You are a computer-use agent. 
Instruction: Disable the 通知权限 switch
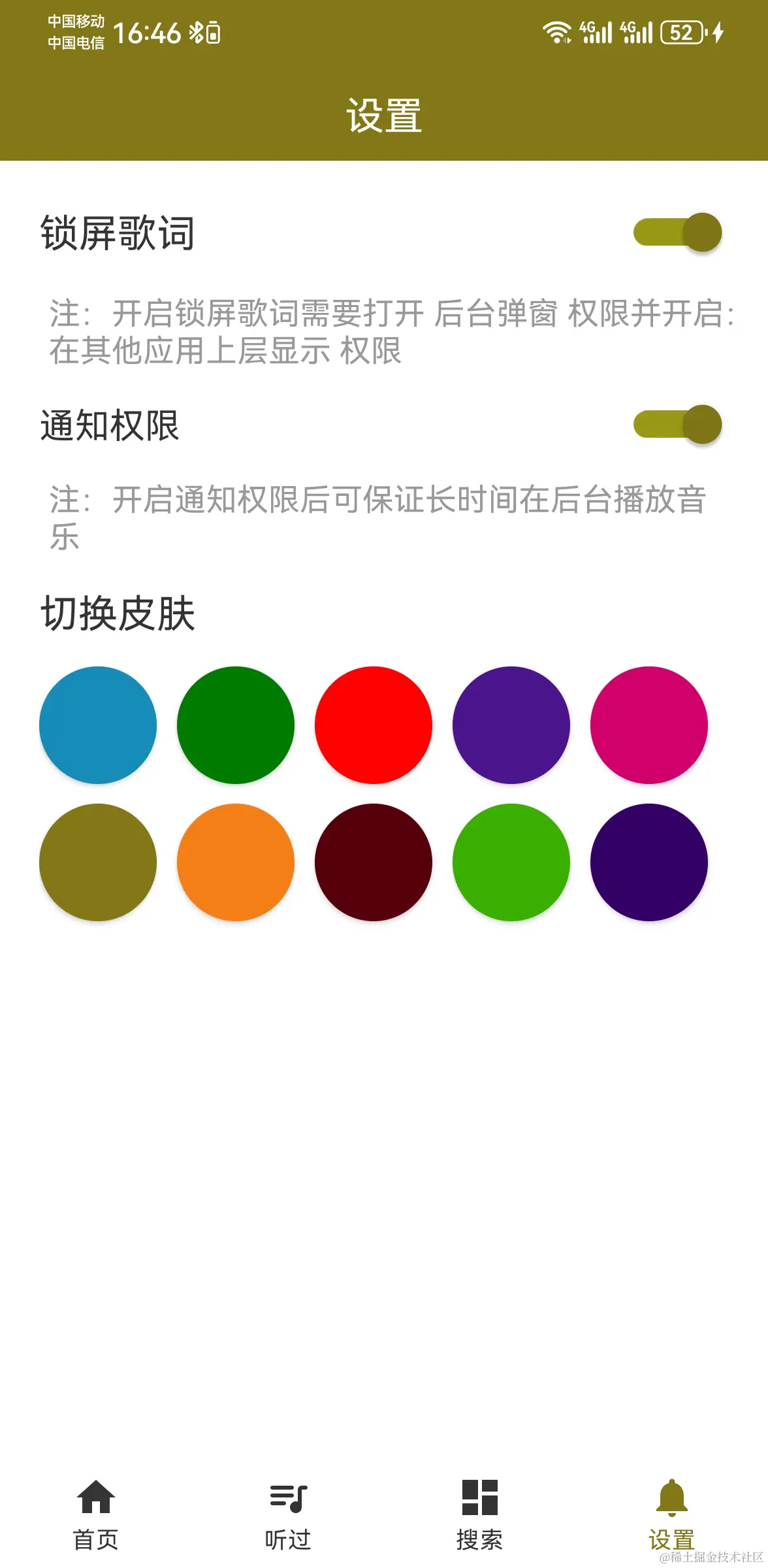point(677,425)
